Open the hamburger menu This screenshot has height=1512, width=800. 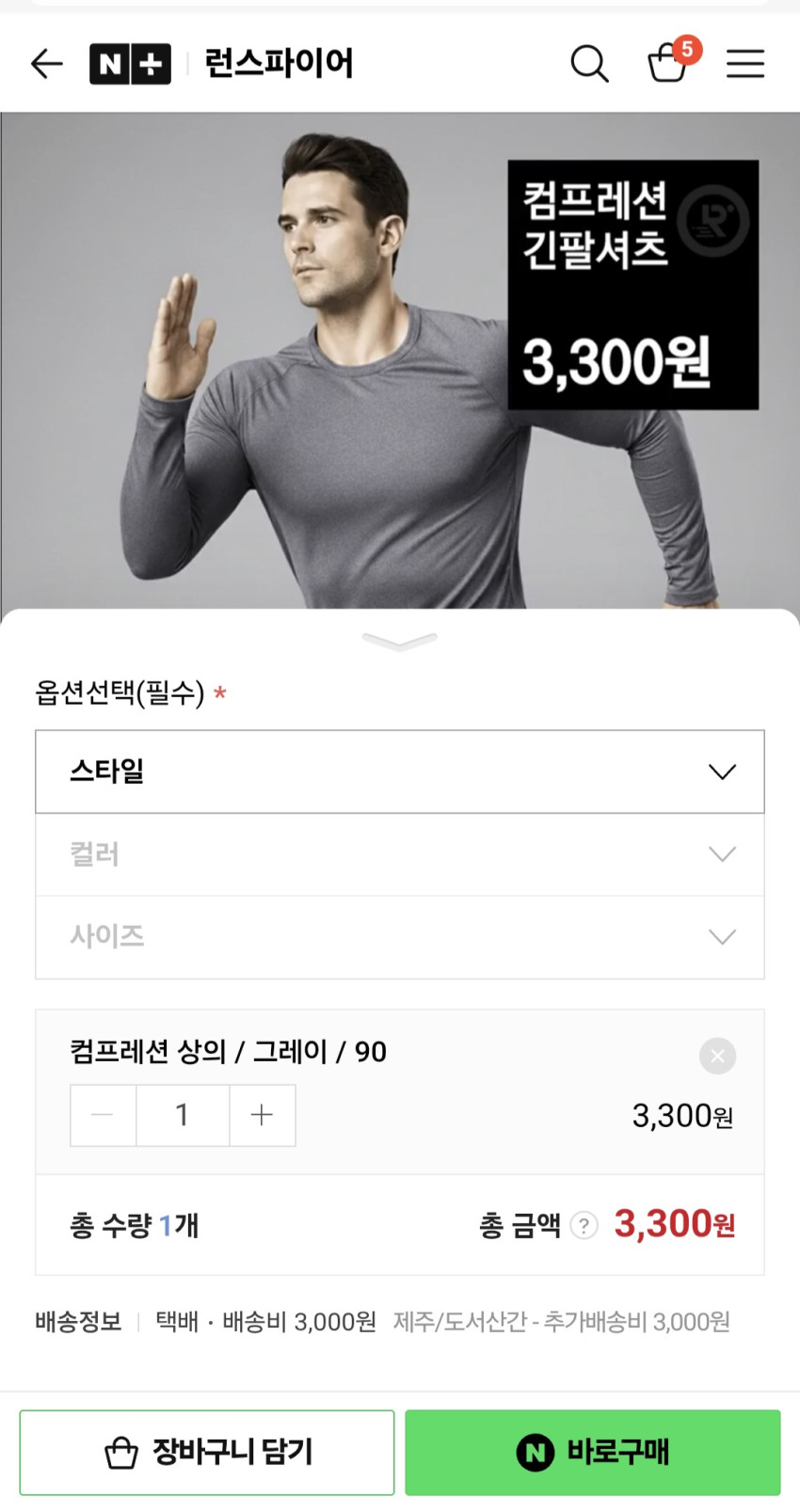(744, 64)
